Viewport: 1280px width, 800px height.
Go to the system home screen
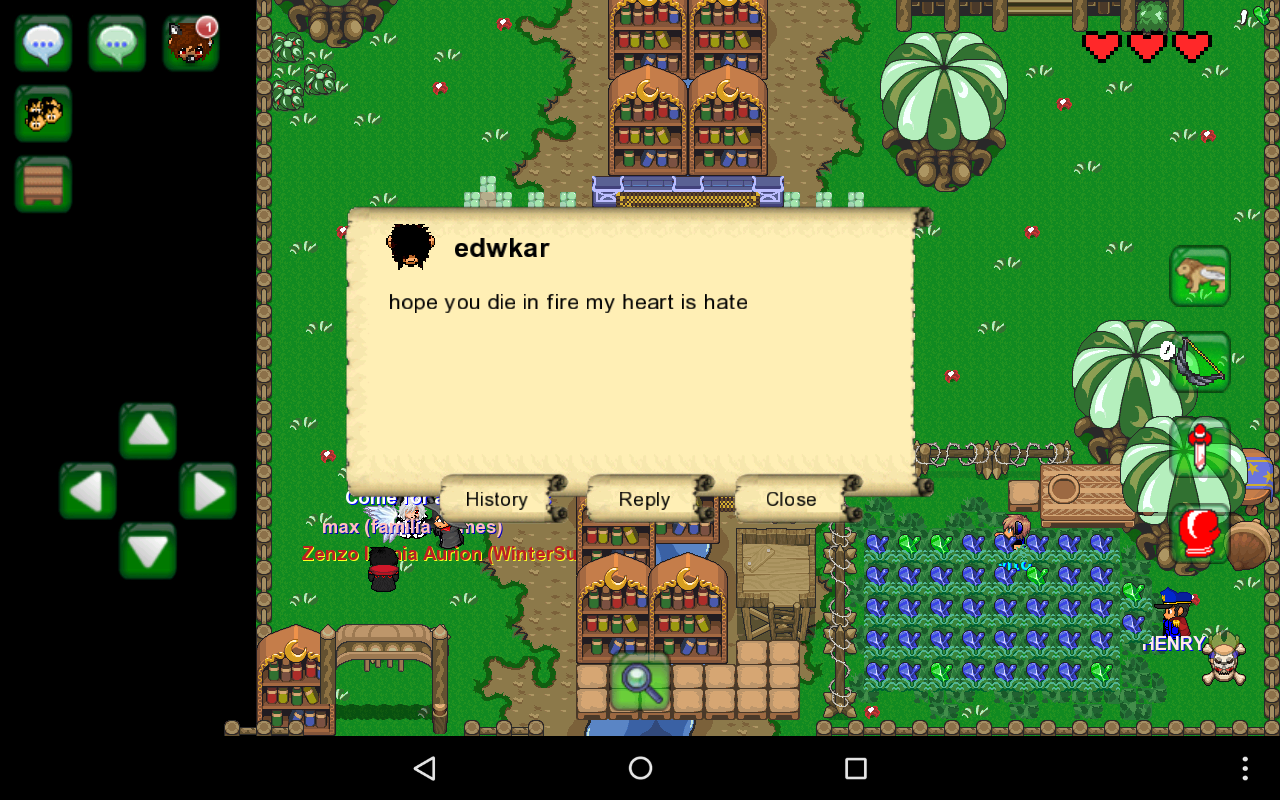click(x=640, y=768)
